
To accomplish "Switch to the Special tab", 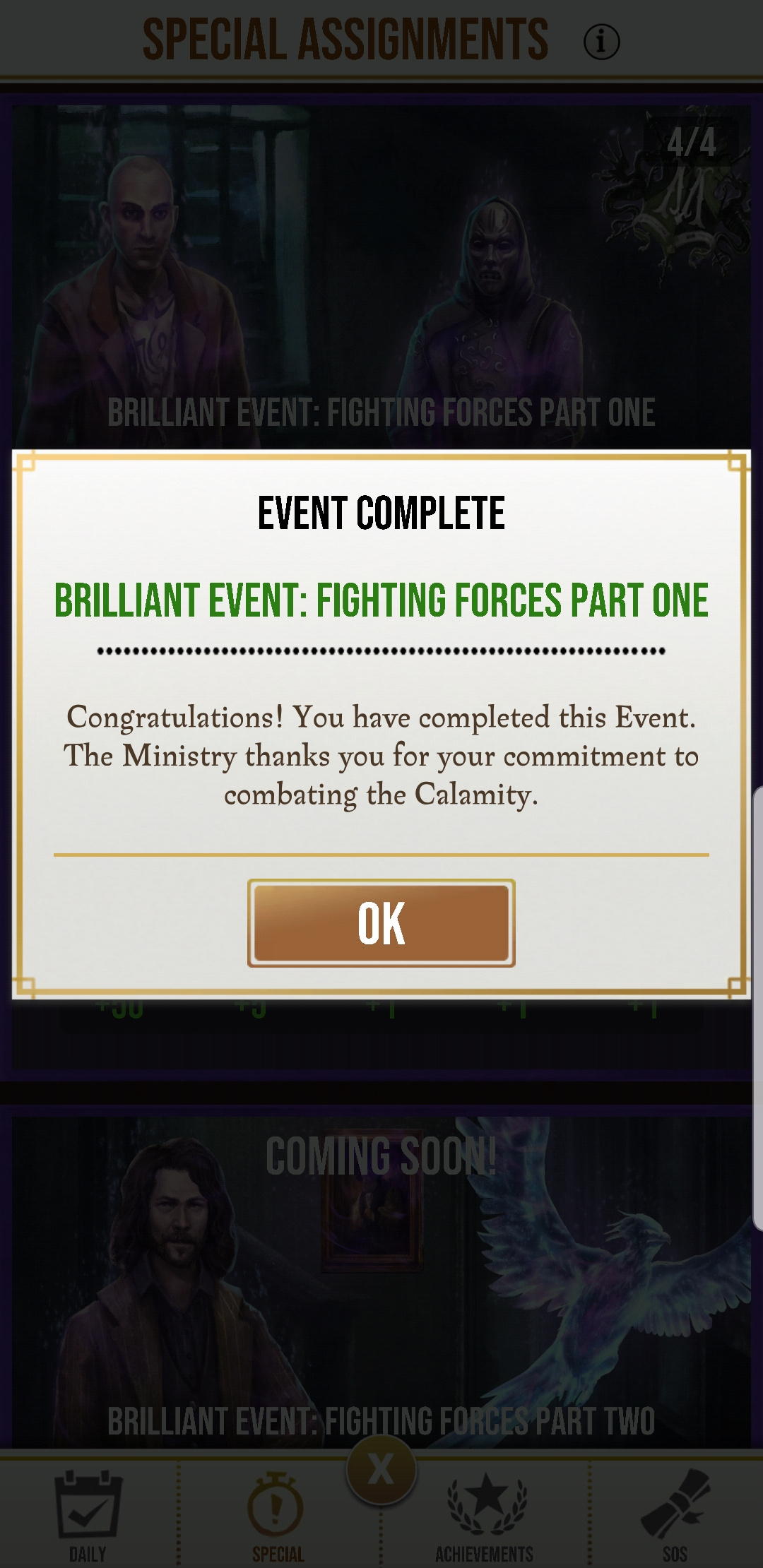I will pos(277,1514).
